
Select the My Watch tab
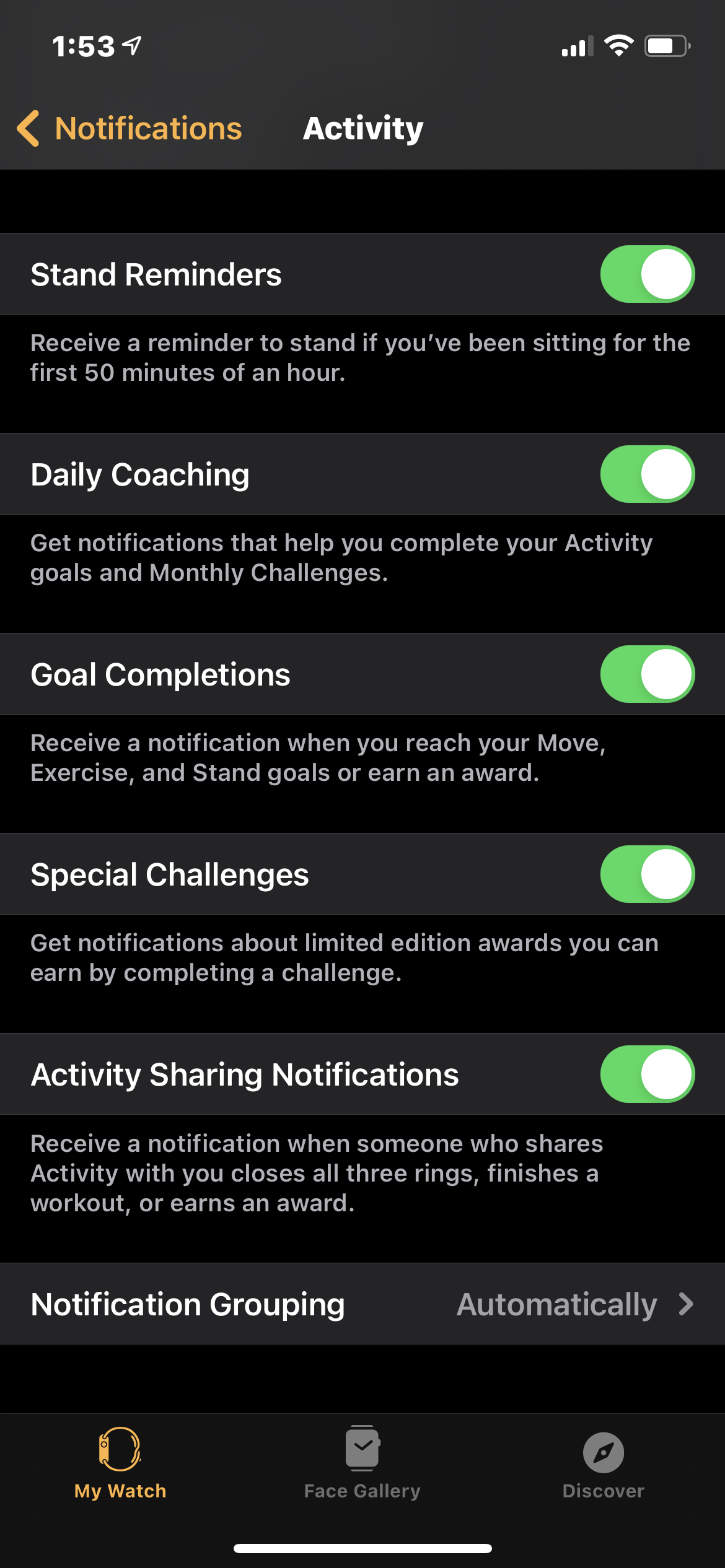120,1463
